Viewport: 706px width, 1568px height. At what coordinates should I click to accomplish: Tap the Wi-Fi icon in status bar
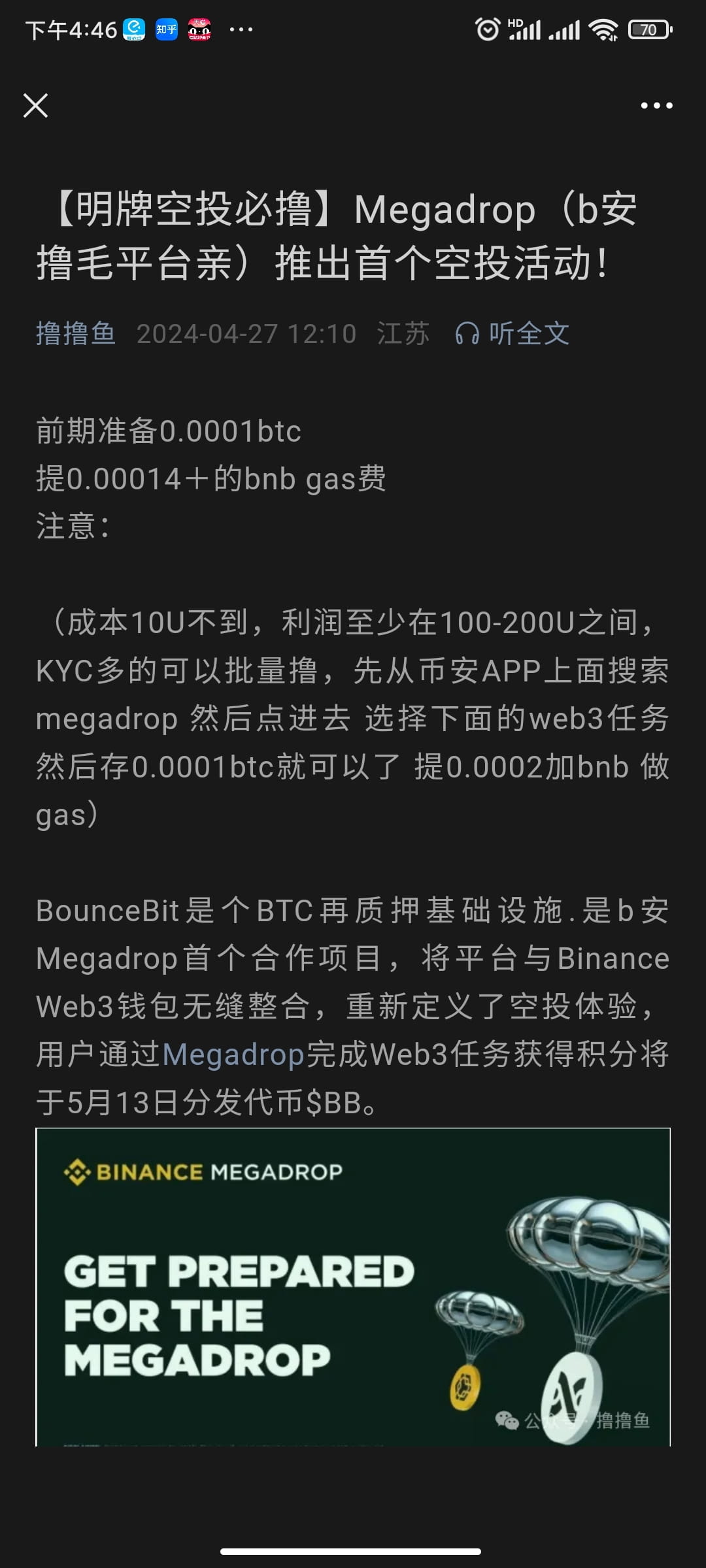603,29
